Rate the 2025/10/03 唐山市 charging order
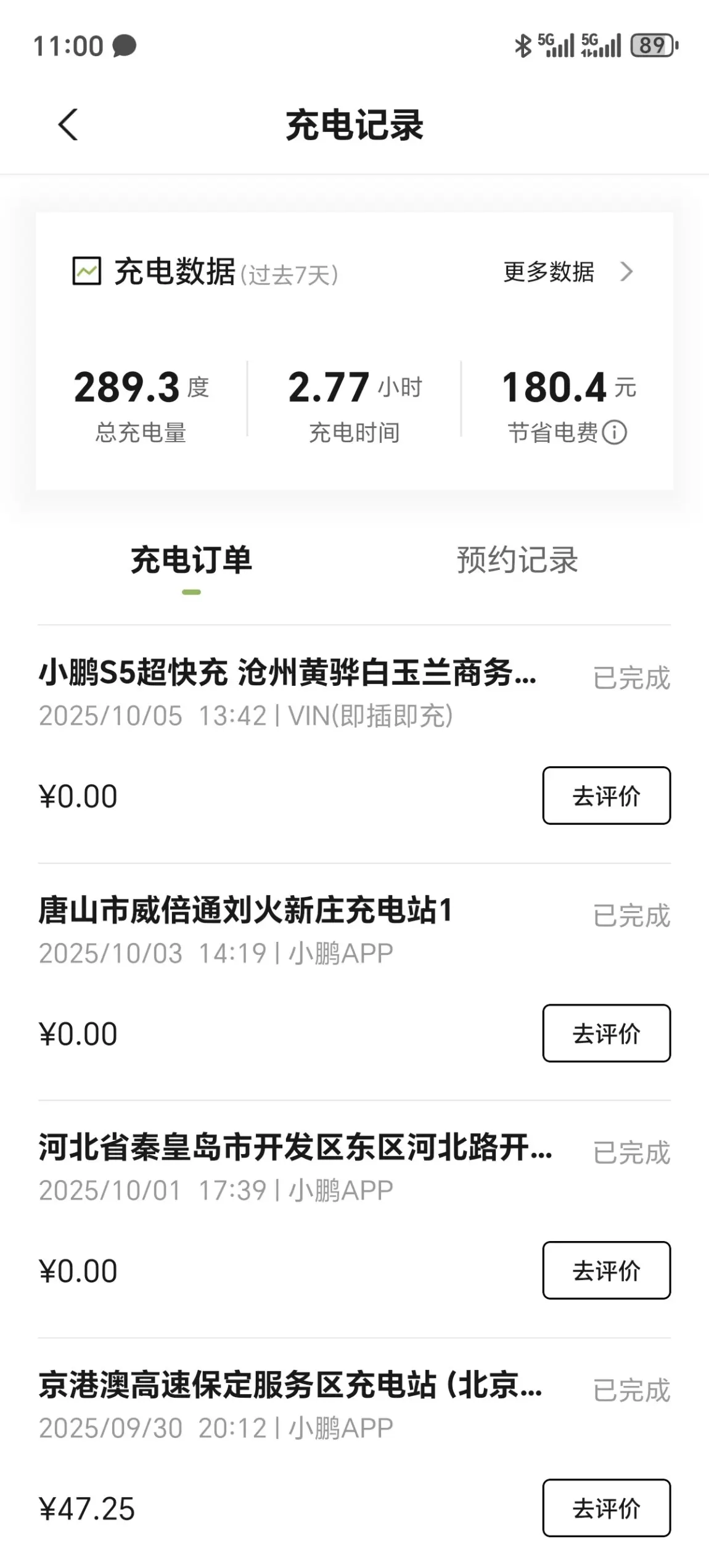The image size is (709, 1568). point(606,1033)
